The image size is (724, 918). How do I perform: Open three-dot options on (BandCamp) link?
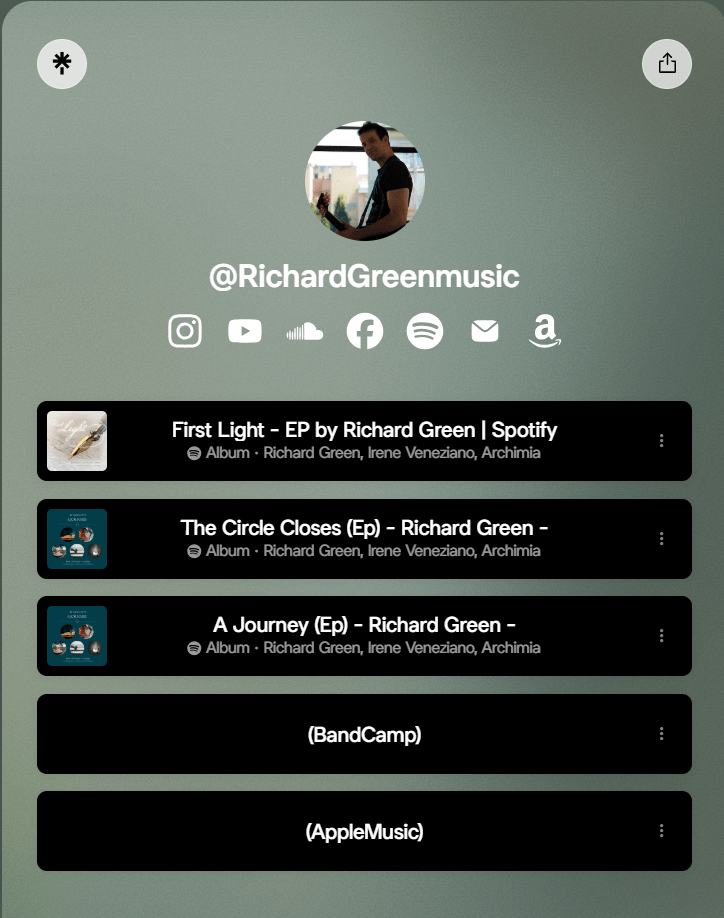pyautogui.click(x=661, y=734)
